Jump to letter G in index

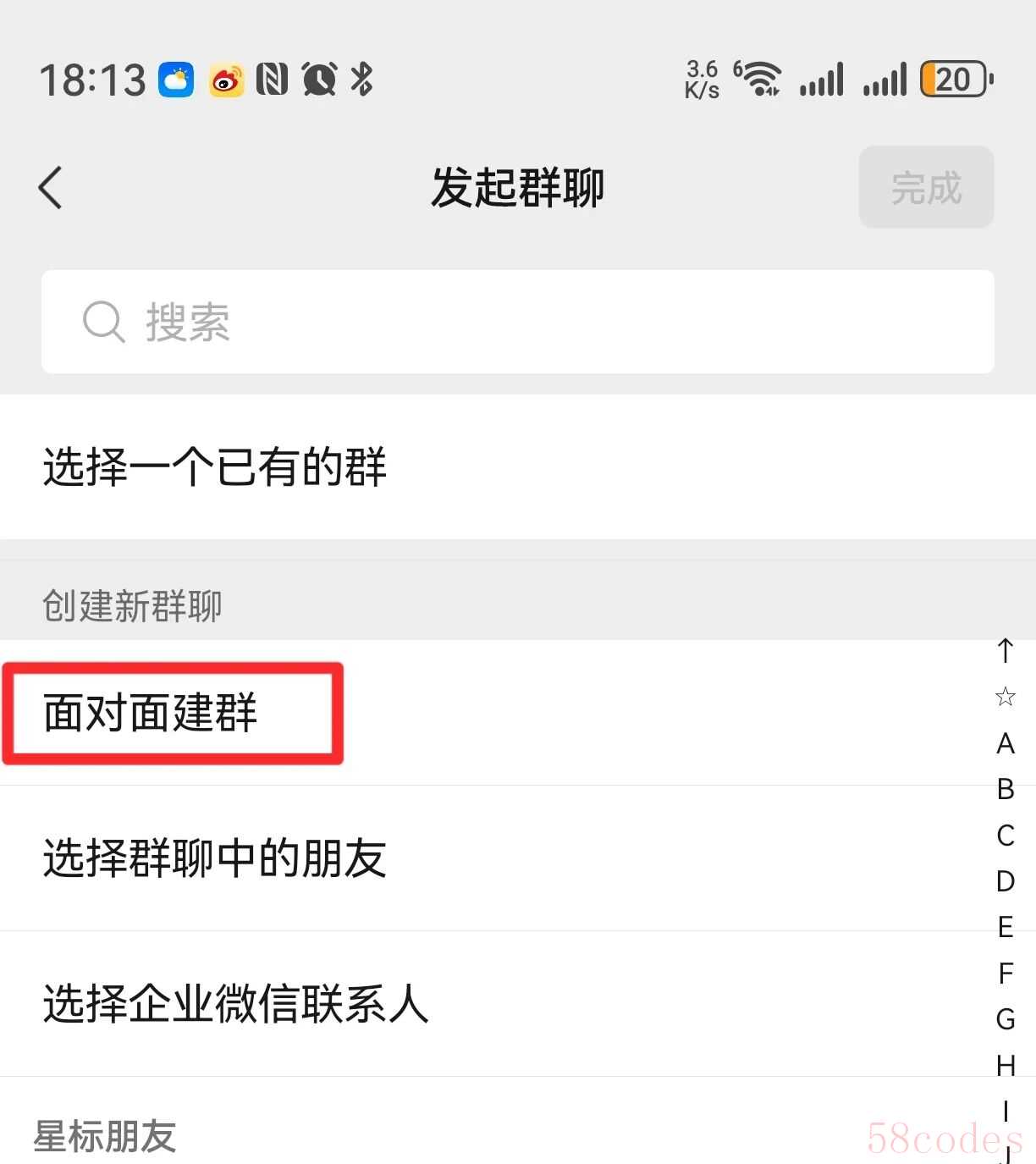pyautogui.click(x=1005, y=1019)
